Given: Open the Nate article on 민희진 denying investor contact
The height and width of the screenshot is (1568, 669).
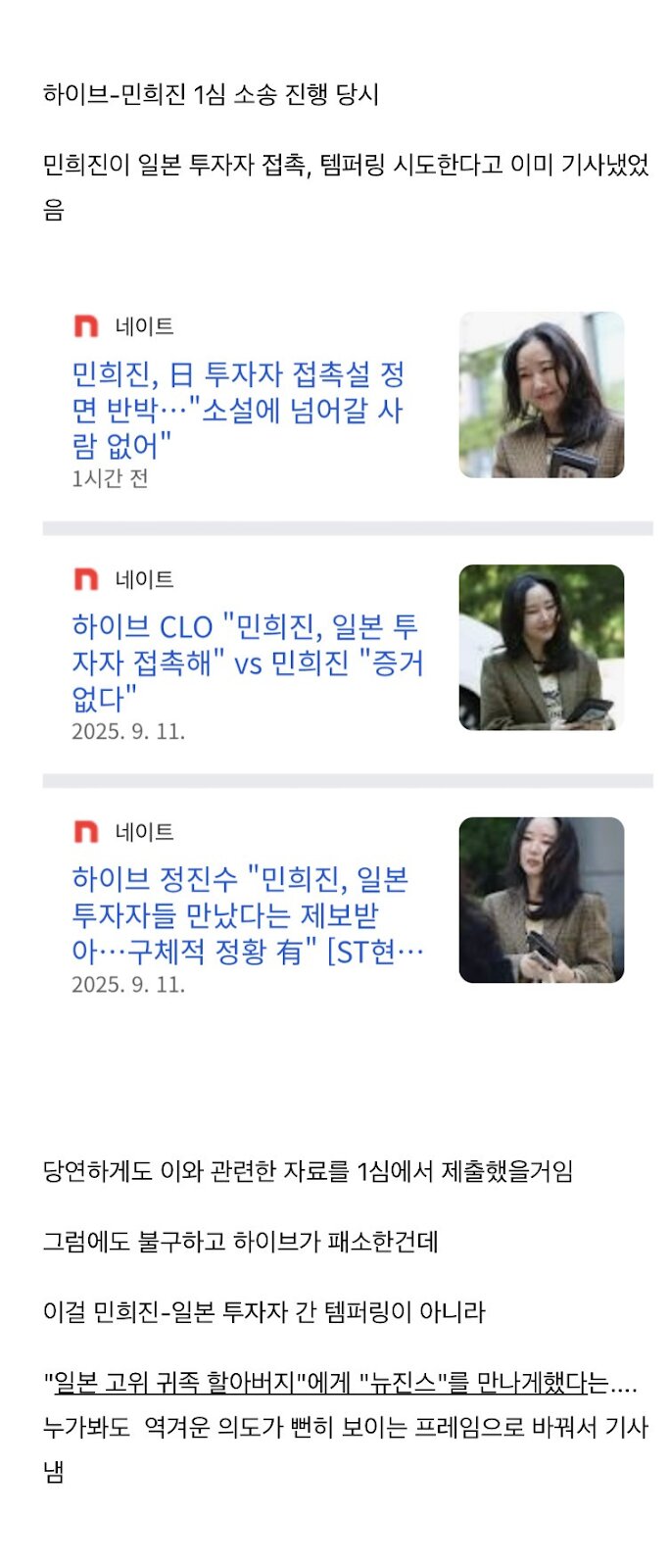Looking at the screenshot, I should point(238,410).
